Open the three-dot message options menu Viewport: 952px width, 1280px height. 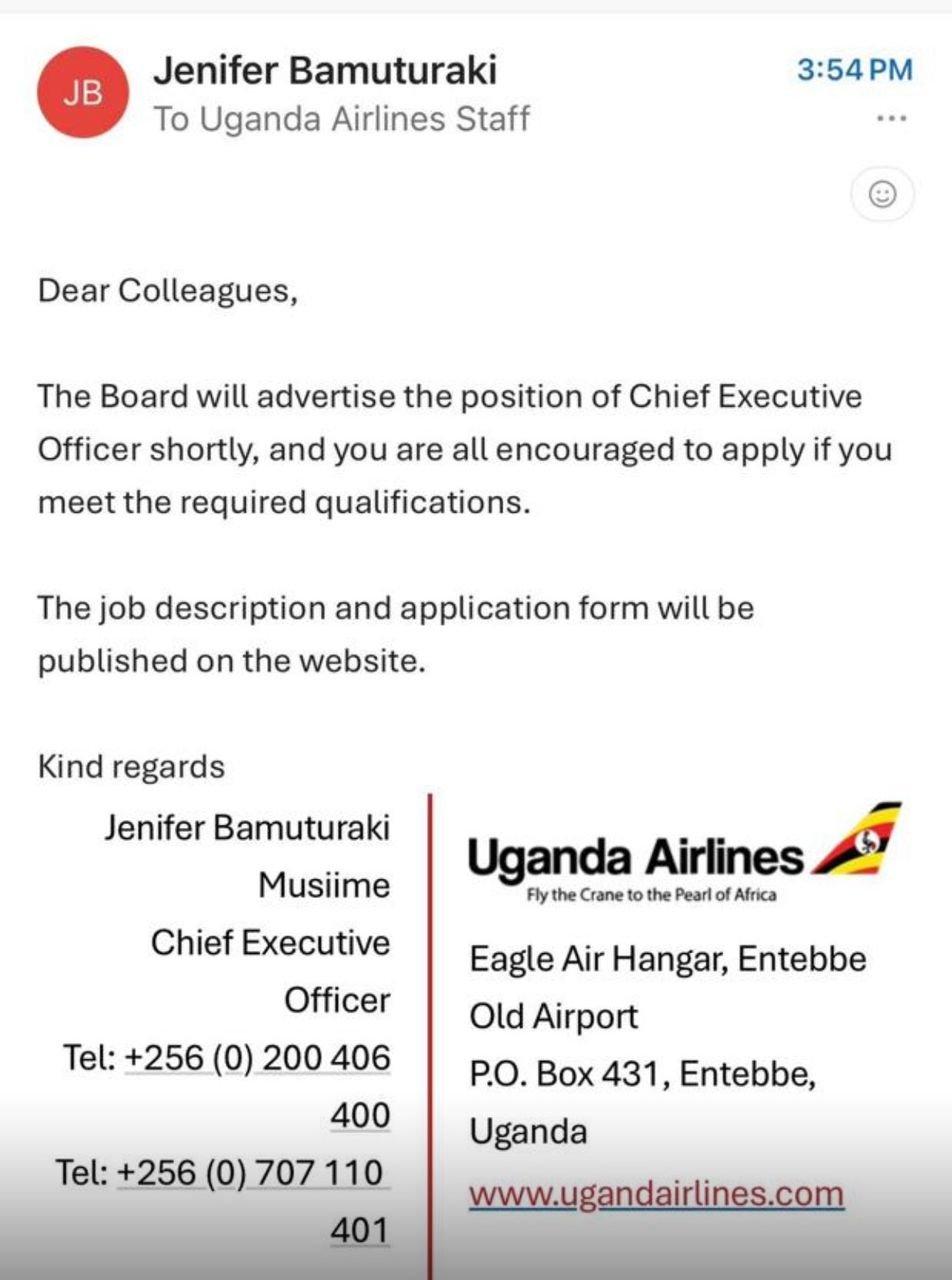pyautogui.click(x=889, y=119)
